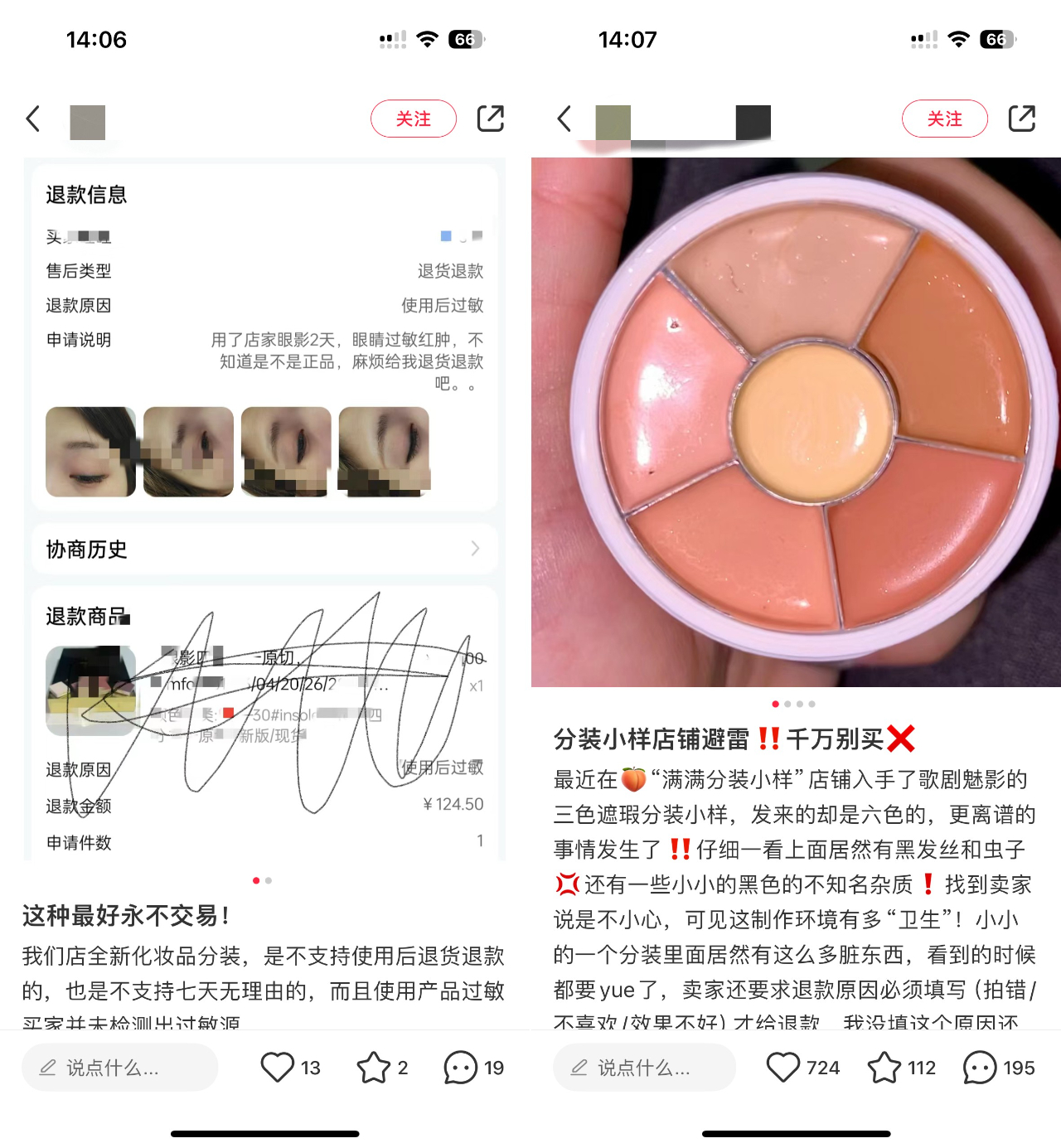
Task: Open the 195 comments on the post
Action: [x=980, y=1068]
